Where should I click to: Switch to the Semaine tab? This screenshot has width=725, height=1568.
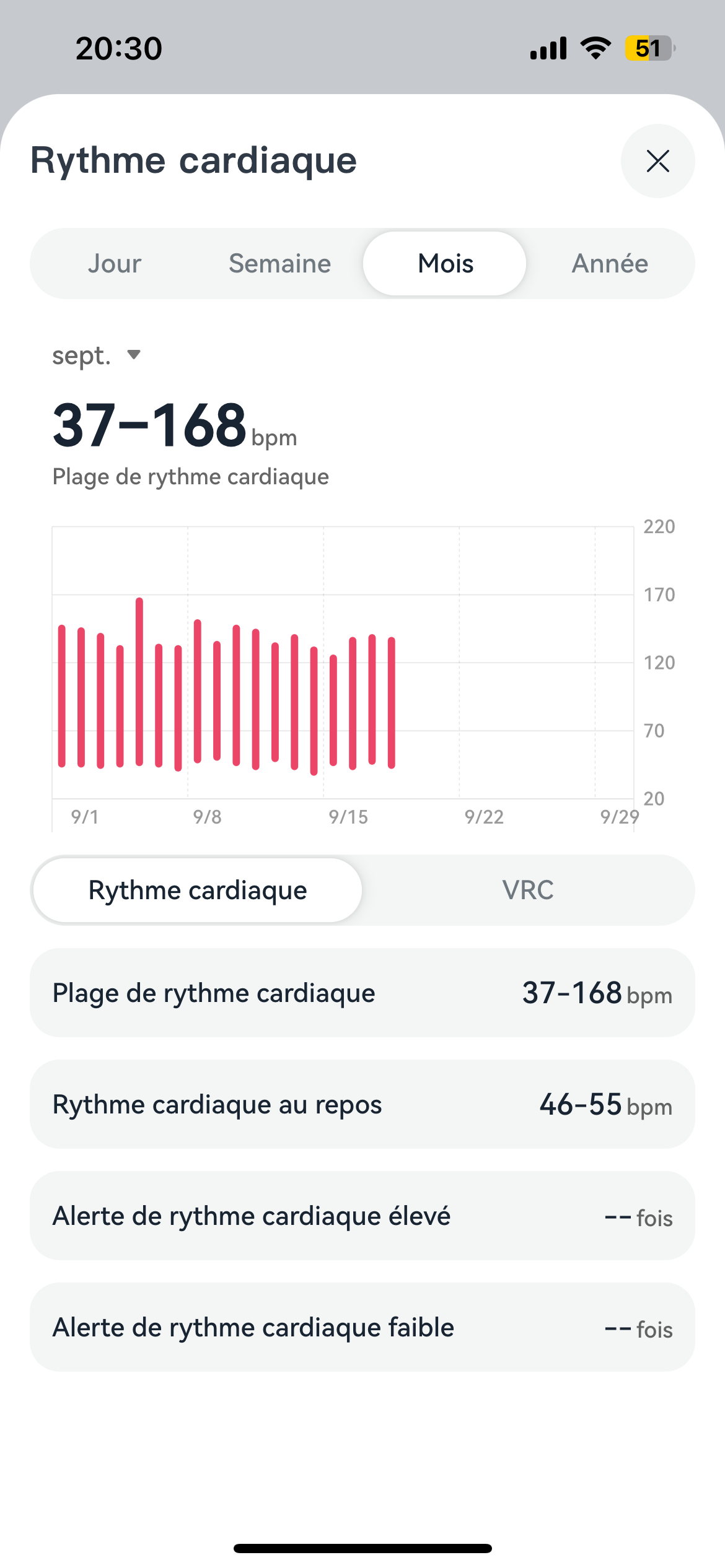(x=279, y=264)
